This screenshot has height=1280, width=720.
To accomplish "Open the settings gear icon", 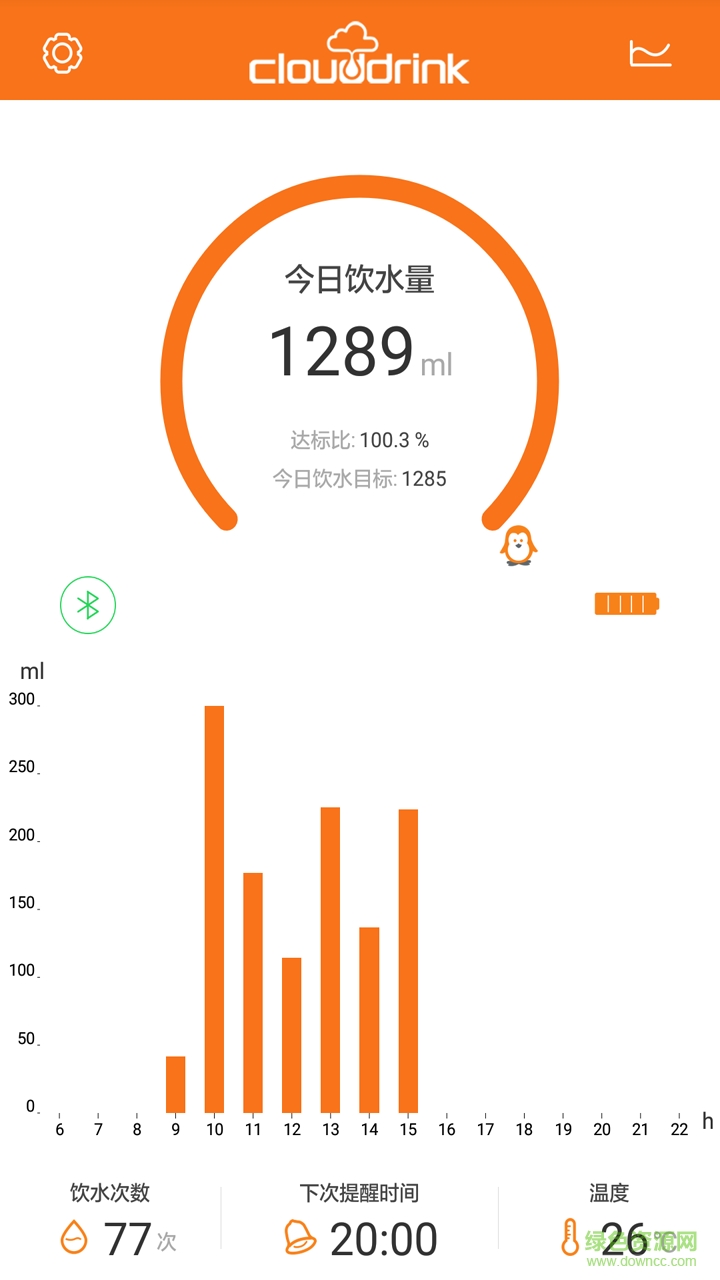I will 62,53.
